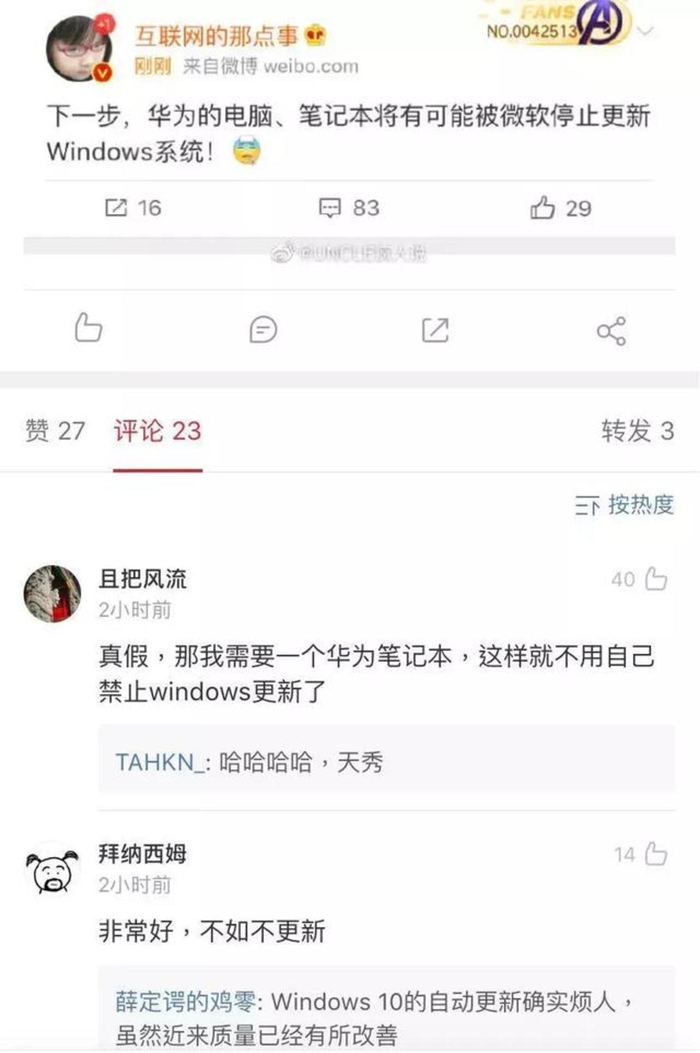Like the comment by 且把风流
Viewport: 700px width, 1053px height.
pos(655,579)
